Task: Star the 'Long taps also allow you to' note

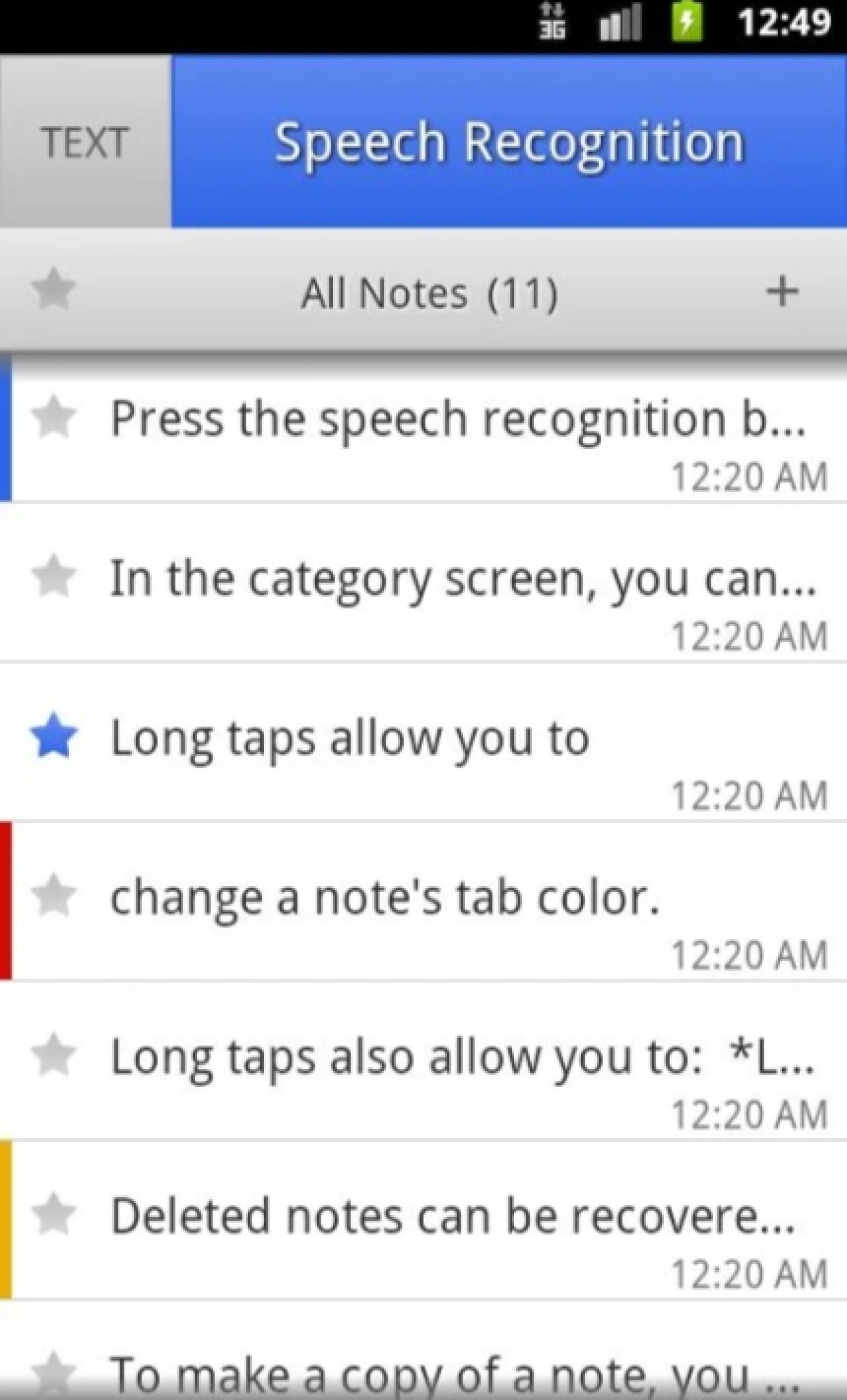Action: tap(54, 1058)
